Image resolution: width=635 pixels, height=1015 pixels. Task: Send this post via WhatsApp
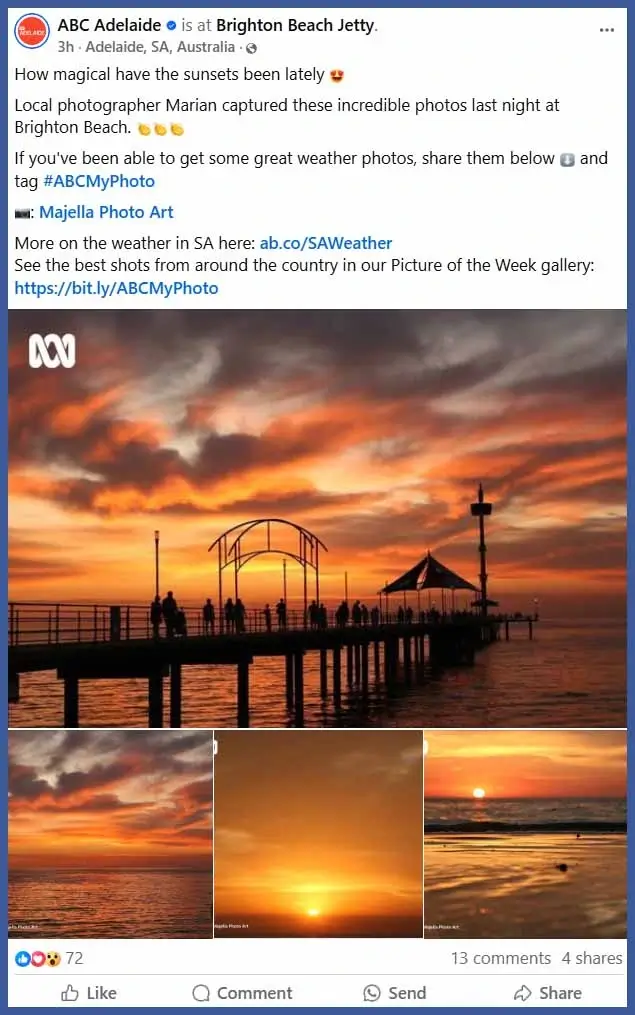point(394,993)
